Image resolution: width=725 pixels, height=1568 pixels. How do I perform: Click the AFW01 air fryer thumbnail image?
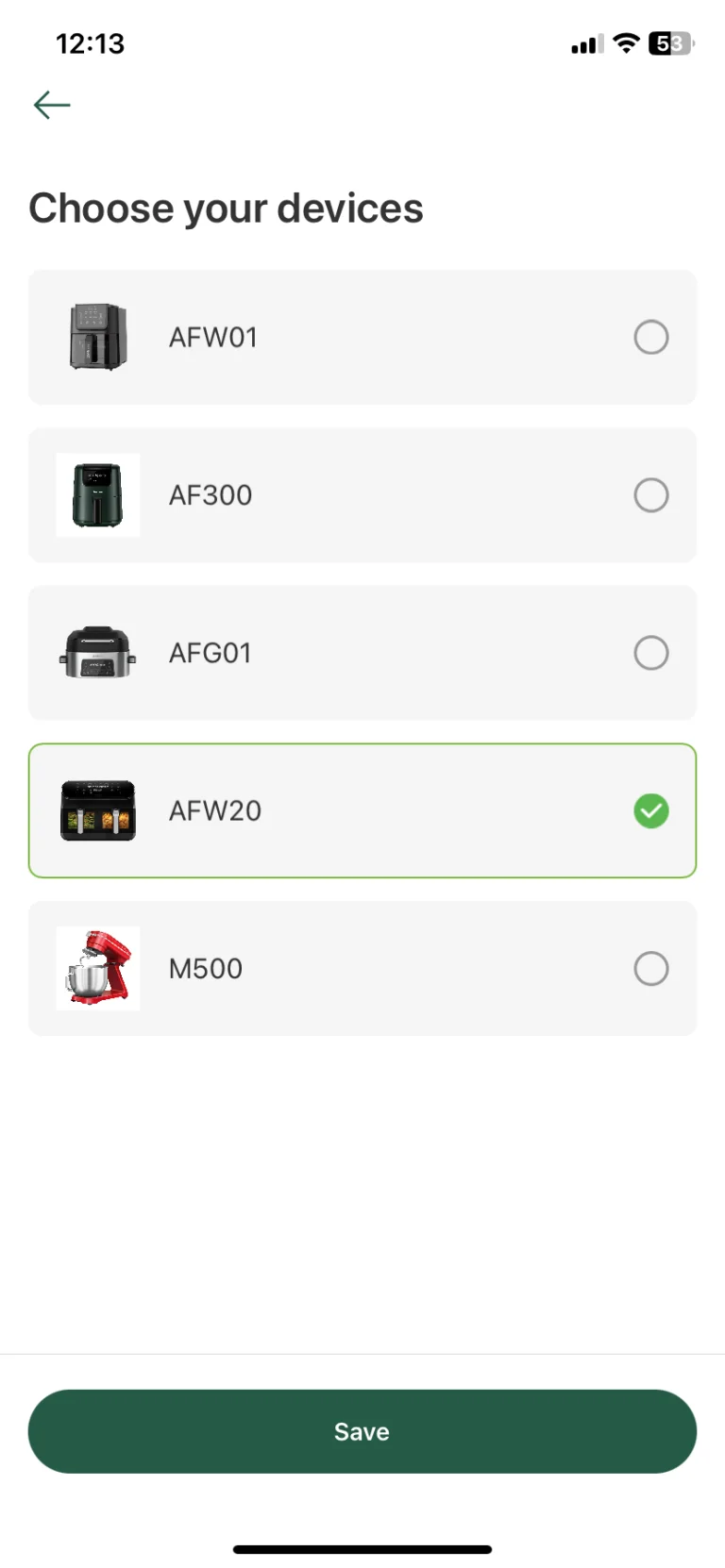click(x=95, y=337)
